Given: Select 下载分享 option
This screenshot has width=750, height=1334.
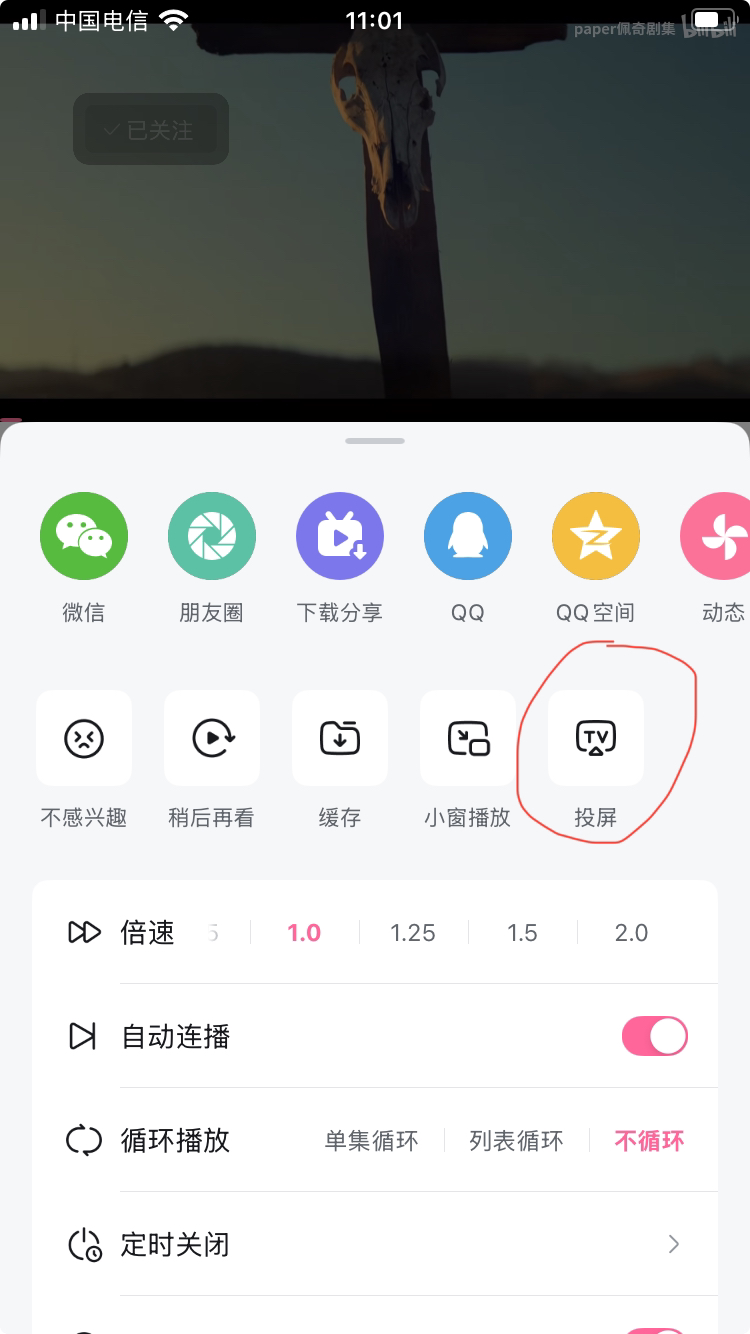Looking at the screenshot, I should click(340, 537).
